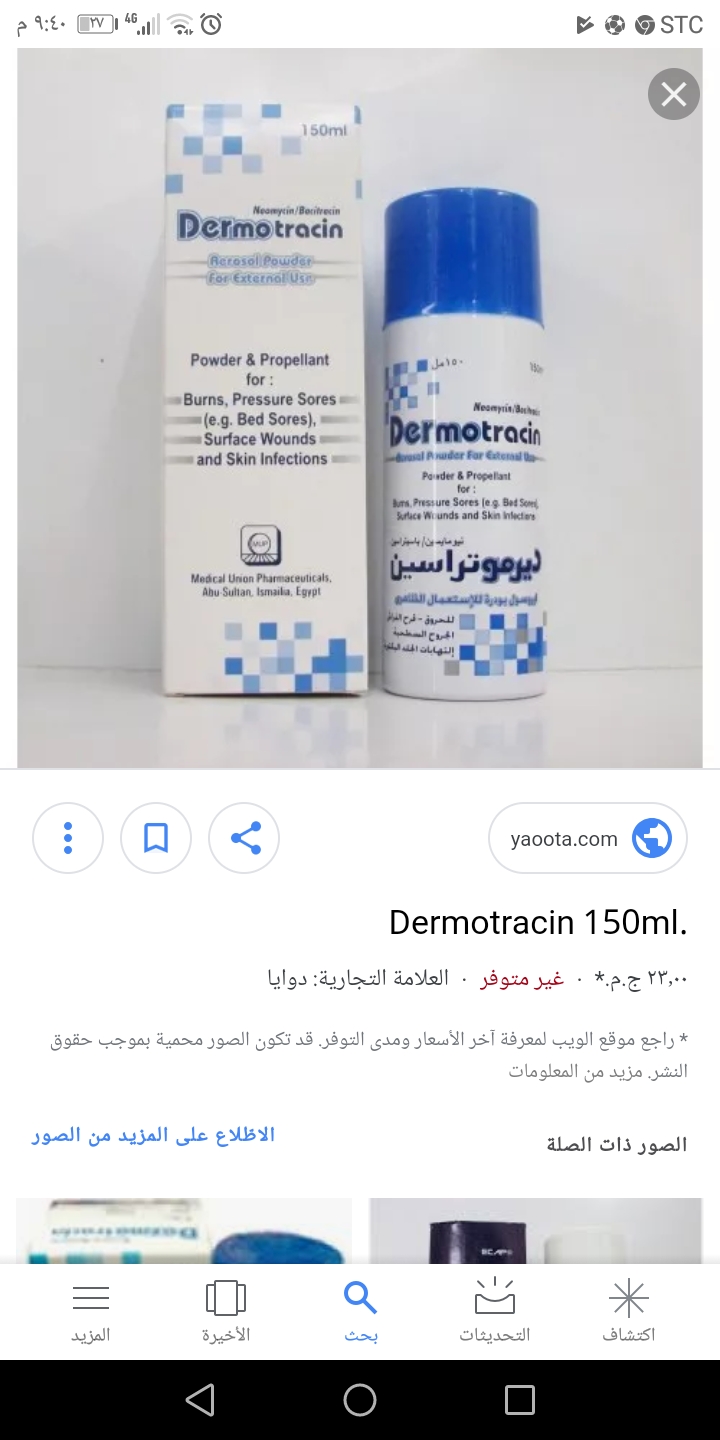Open the related image with black bottle
Image resolution: width=720 pixels, height=1440 pixels.
[x=536, y=1230]
